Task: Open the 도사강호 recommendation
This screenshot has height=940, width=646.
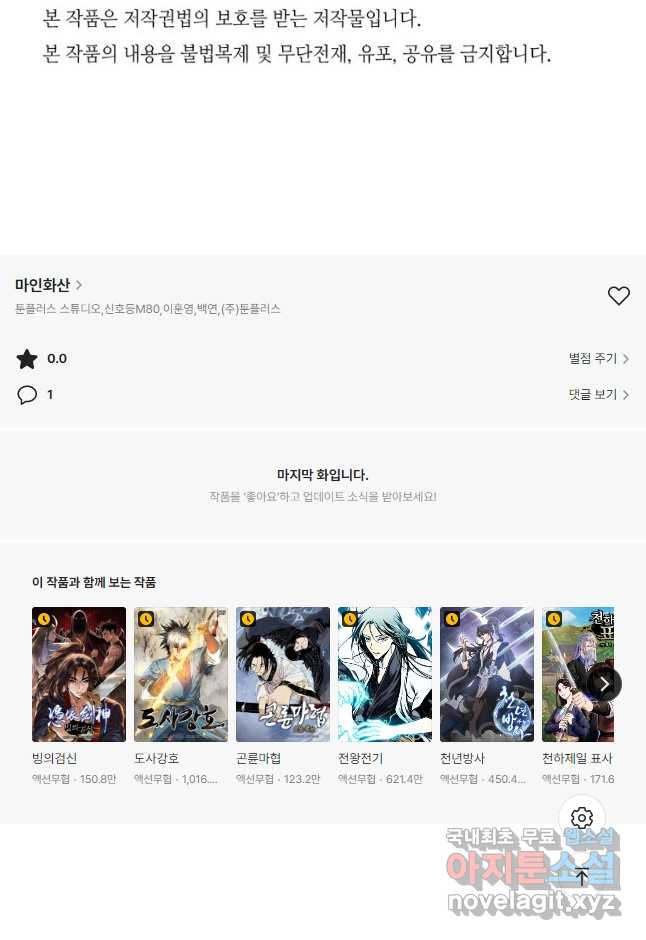Action: [181, 674]
